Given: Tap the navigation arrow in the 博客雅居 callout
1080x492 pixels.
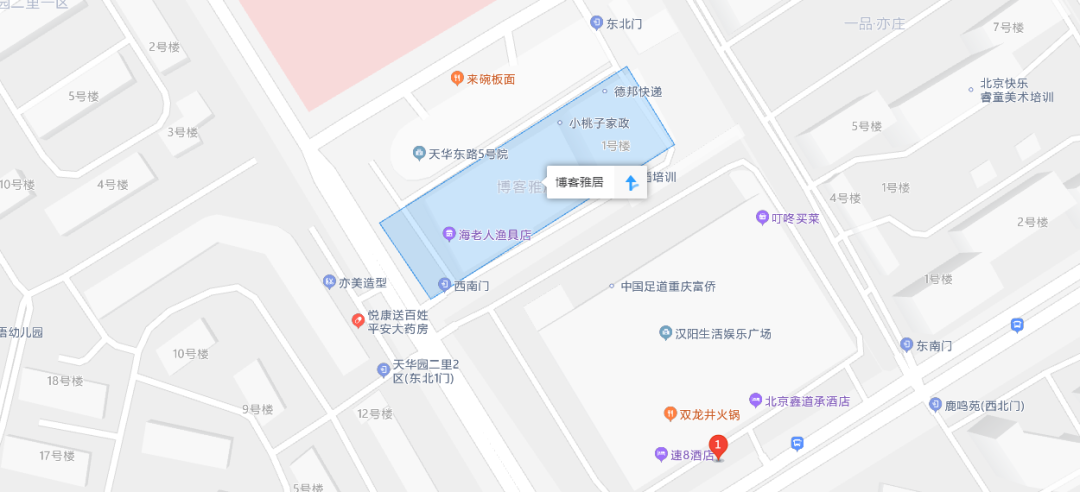Looking at the screenshot, I should pyautogui.click(x=631, y=182).
